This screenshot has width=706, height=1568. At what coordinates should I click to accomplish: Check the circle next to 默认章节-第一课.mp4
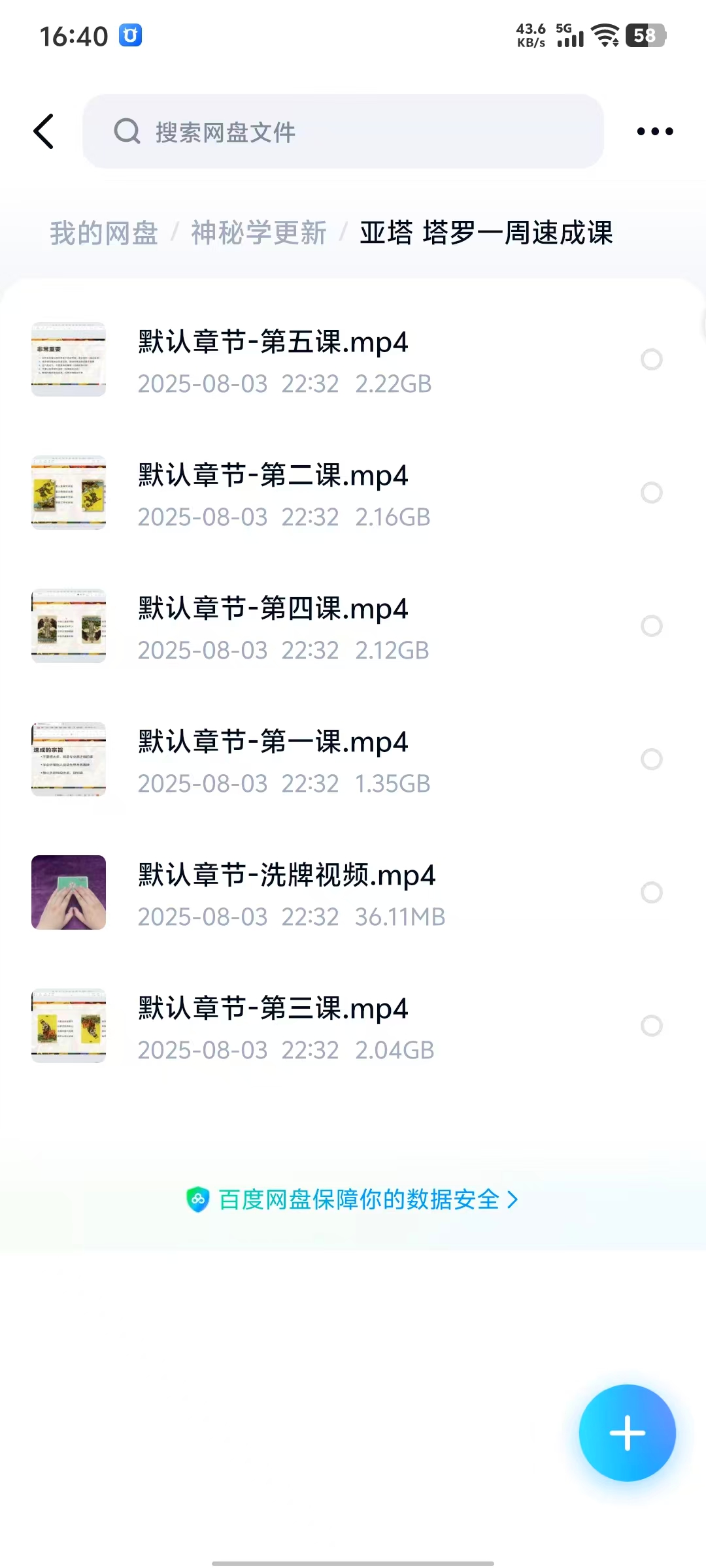click(652, 759)
